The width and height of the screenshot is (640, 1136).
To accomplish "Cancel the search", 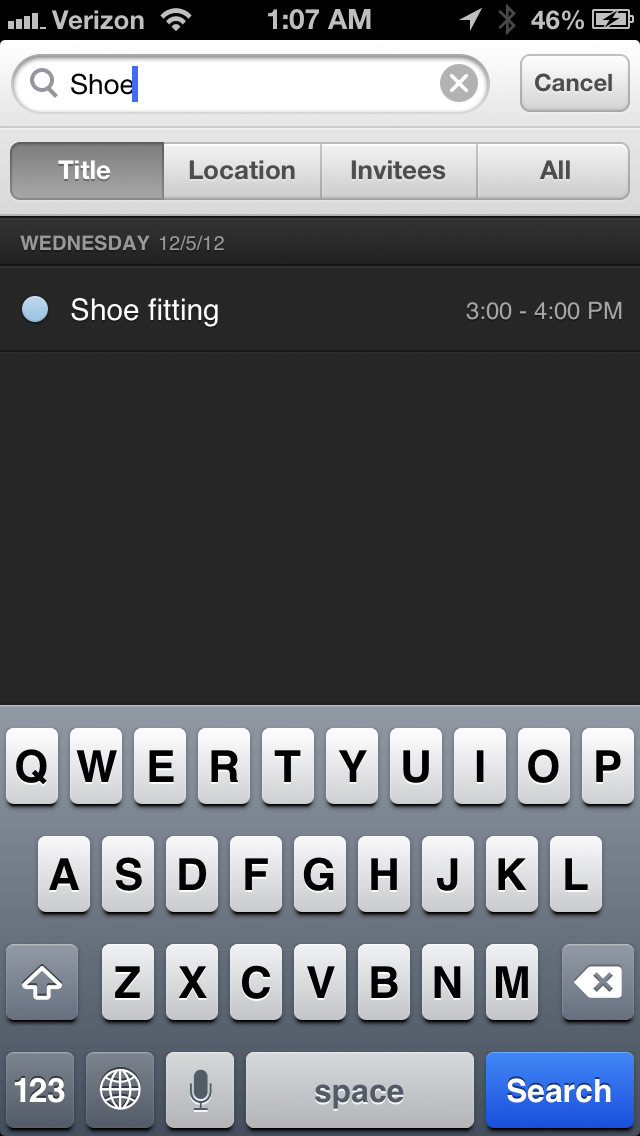I will [x=574, y=83].
